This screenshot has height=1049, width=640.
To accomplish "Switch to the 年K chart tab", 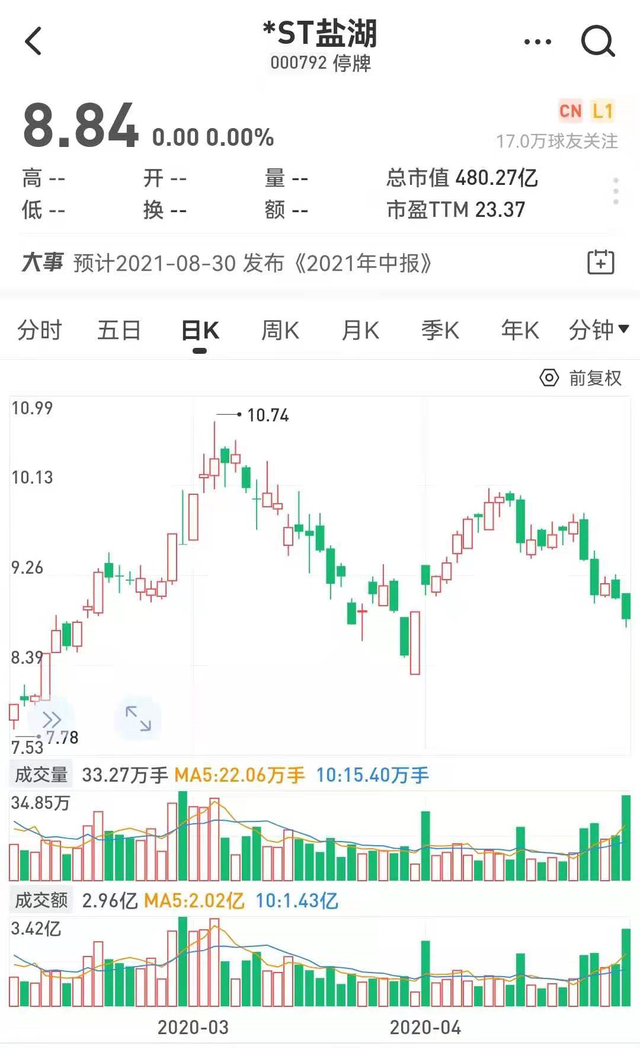I will click(520, 330).
